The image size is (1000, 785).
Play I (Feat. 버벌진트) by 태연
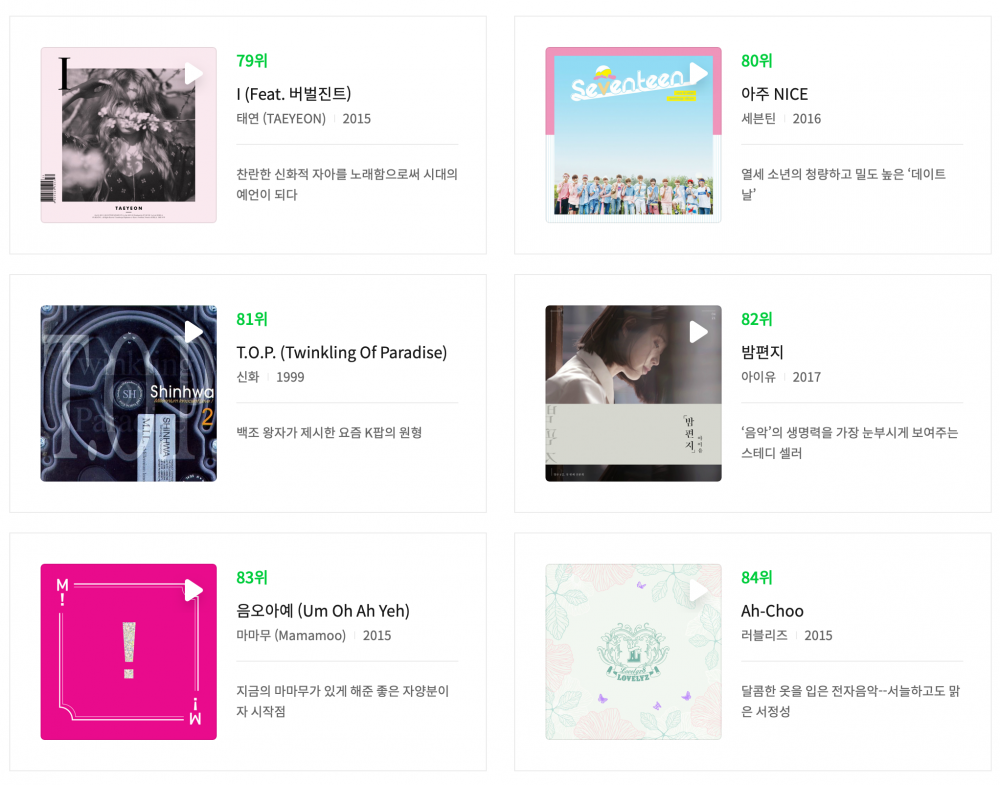(194, 74)
